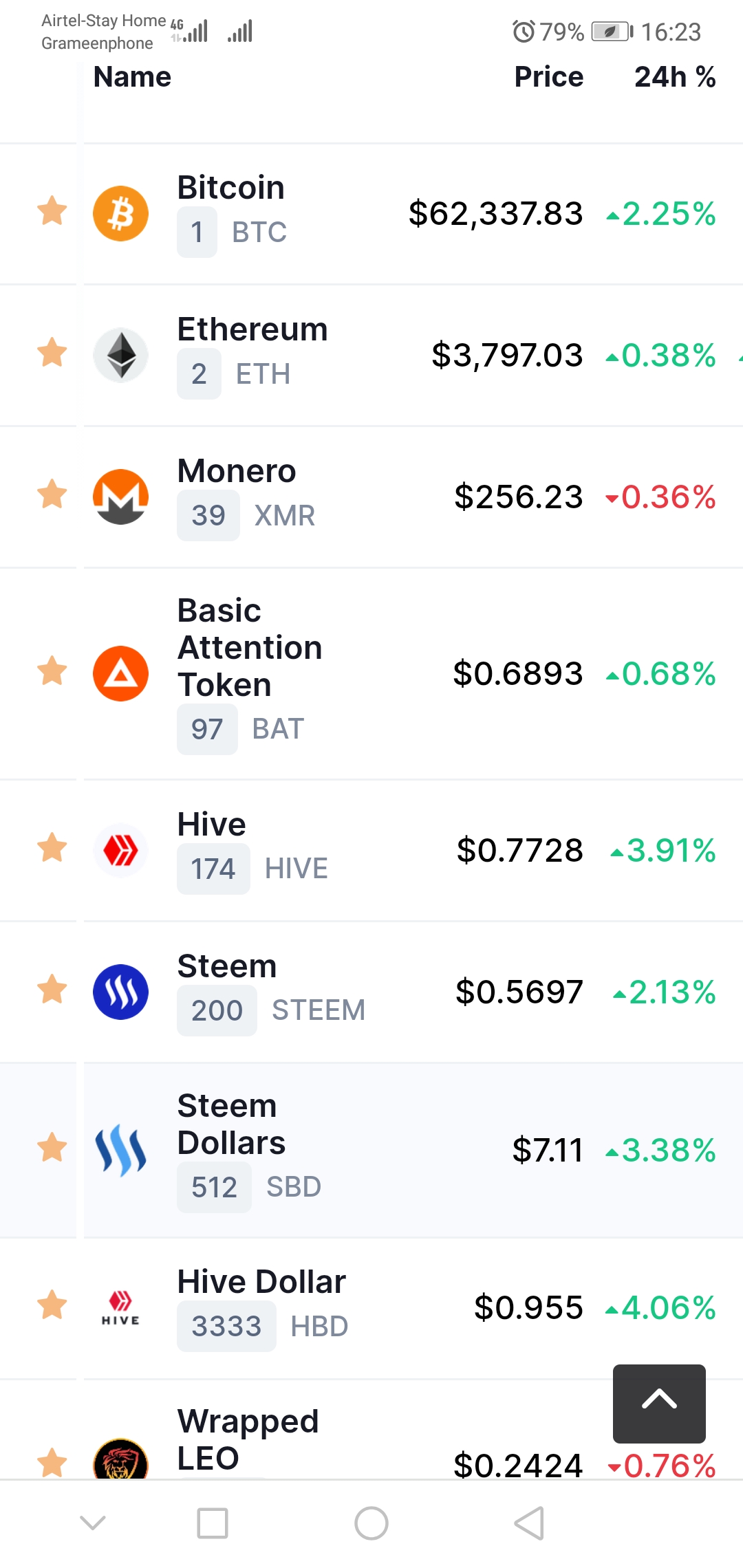
Task: View the Steem coin details
Action: (226, 966)
